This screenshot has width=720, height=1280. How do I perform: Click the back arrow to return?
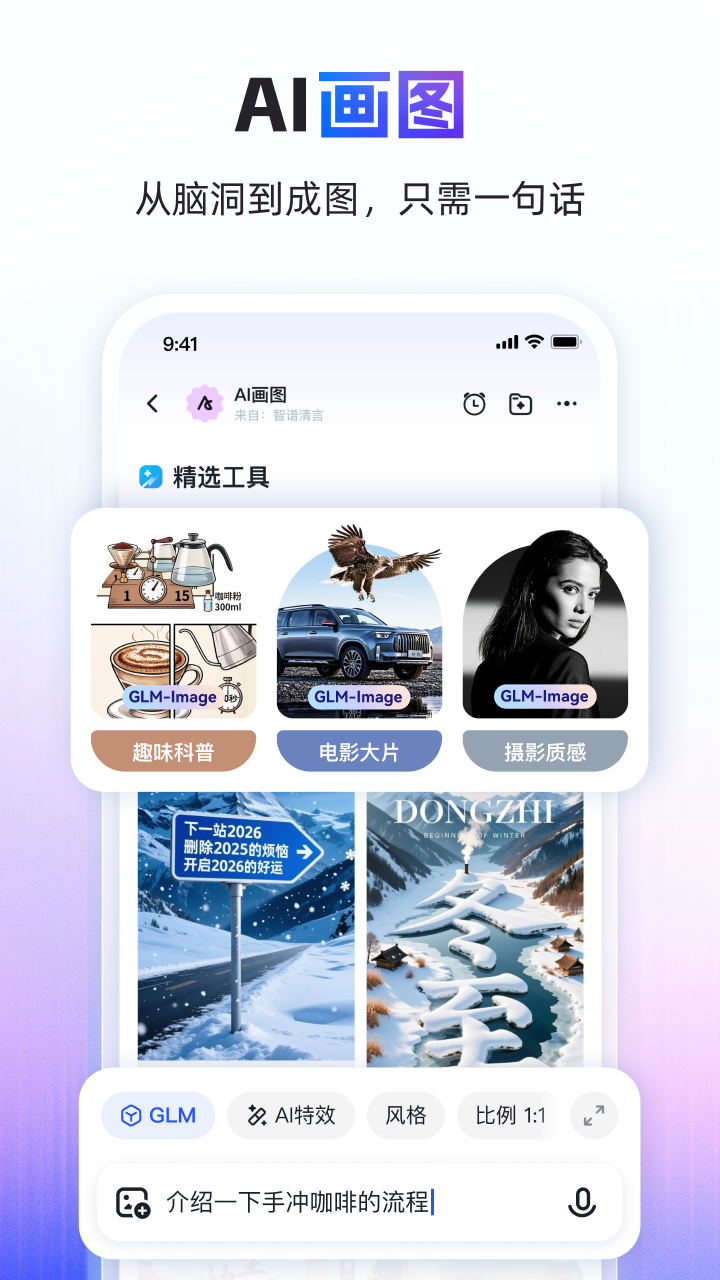pyautogui.click(x=152, y=403)
